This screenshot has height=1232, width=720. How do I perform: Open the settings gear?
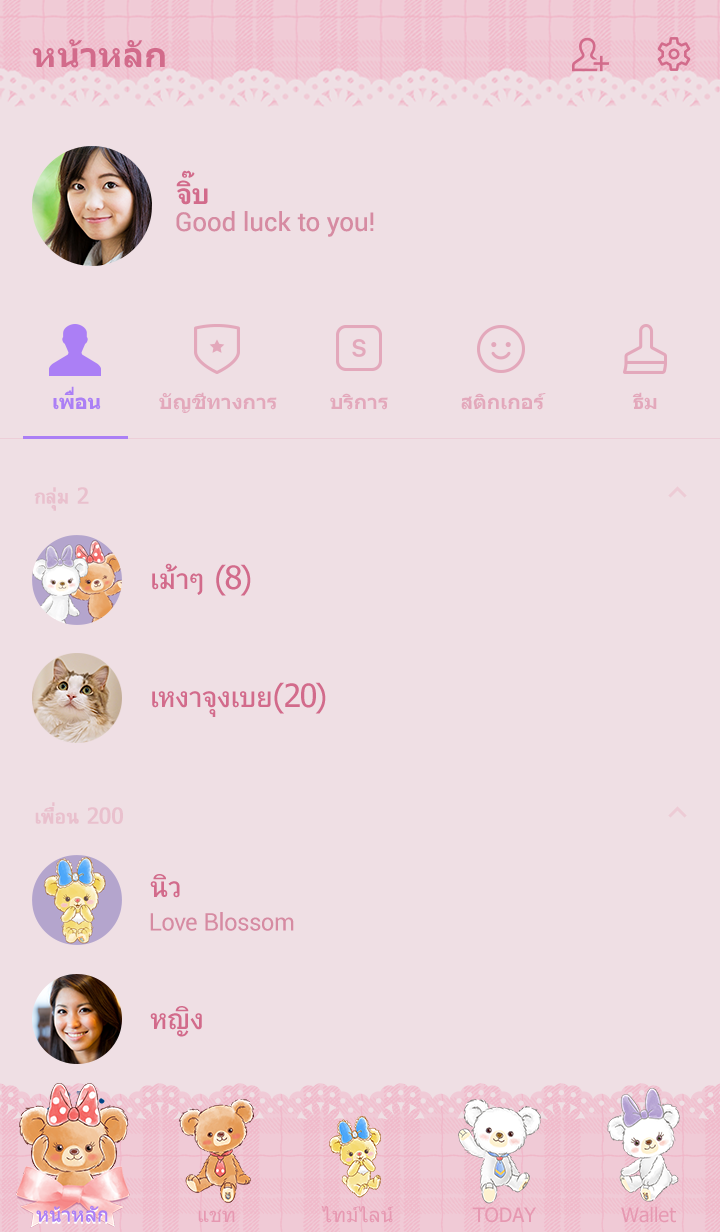[674, 55]
